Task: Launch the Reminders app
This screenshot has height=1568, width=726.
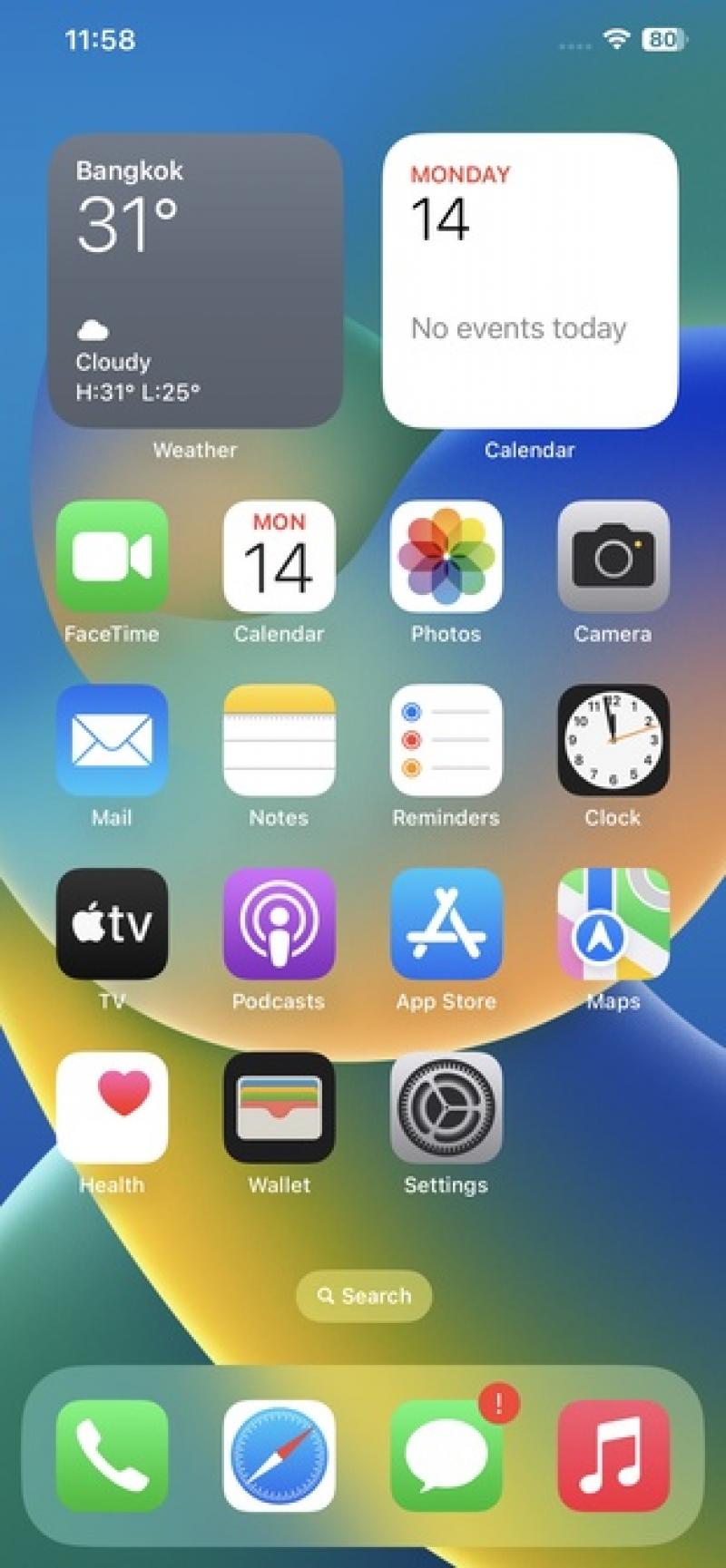Action: click(x=446, y=740)
